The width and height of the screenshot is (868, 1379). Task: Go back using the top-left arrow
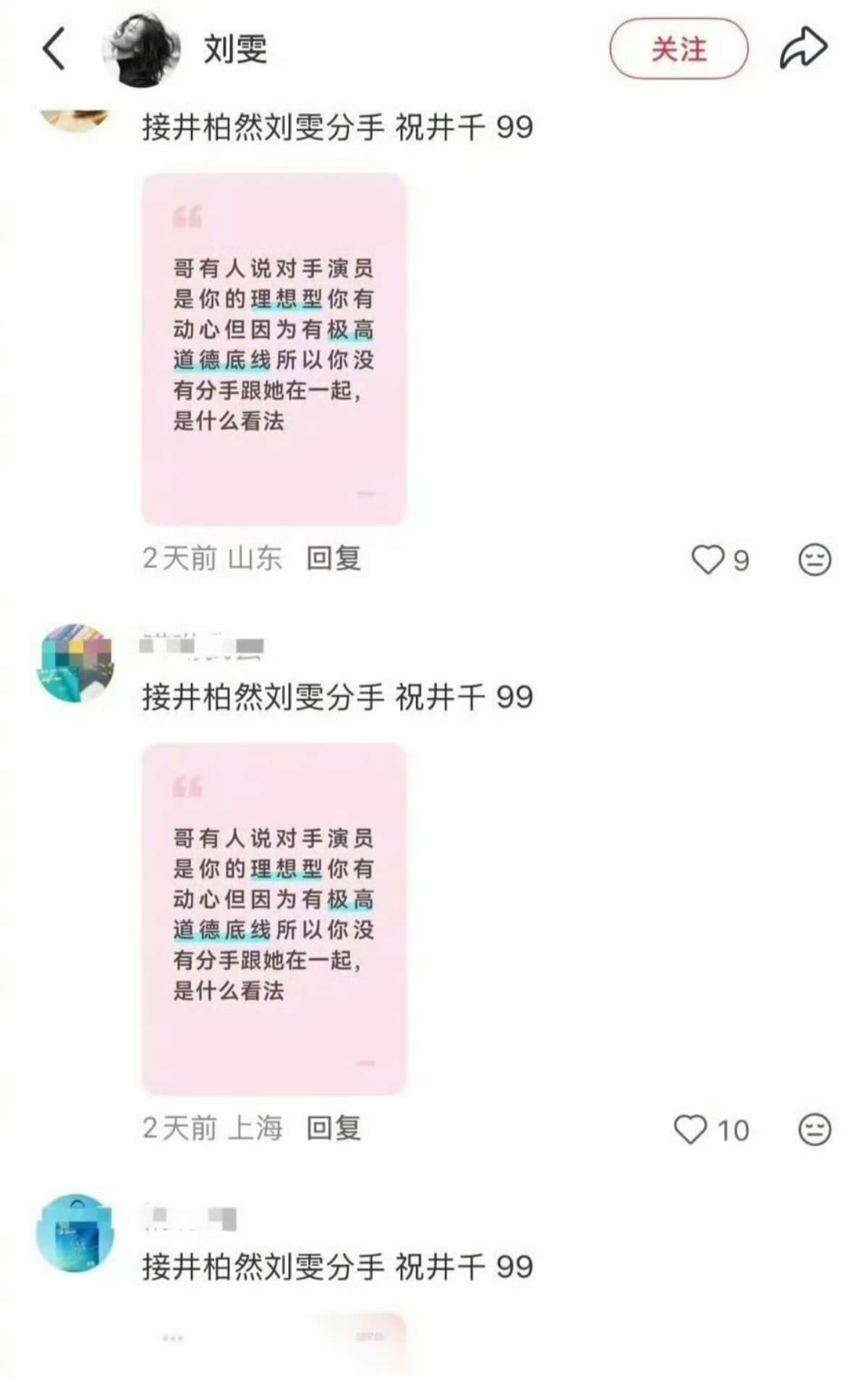click(54, 48)
